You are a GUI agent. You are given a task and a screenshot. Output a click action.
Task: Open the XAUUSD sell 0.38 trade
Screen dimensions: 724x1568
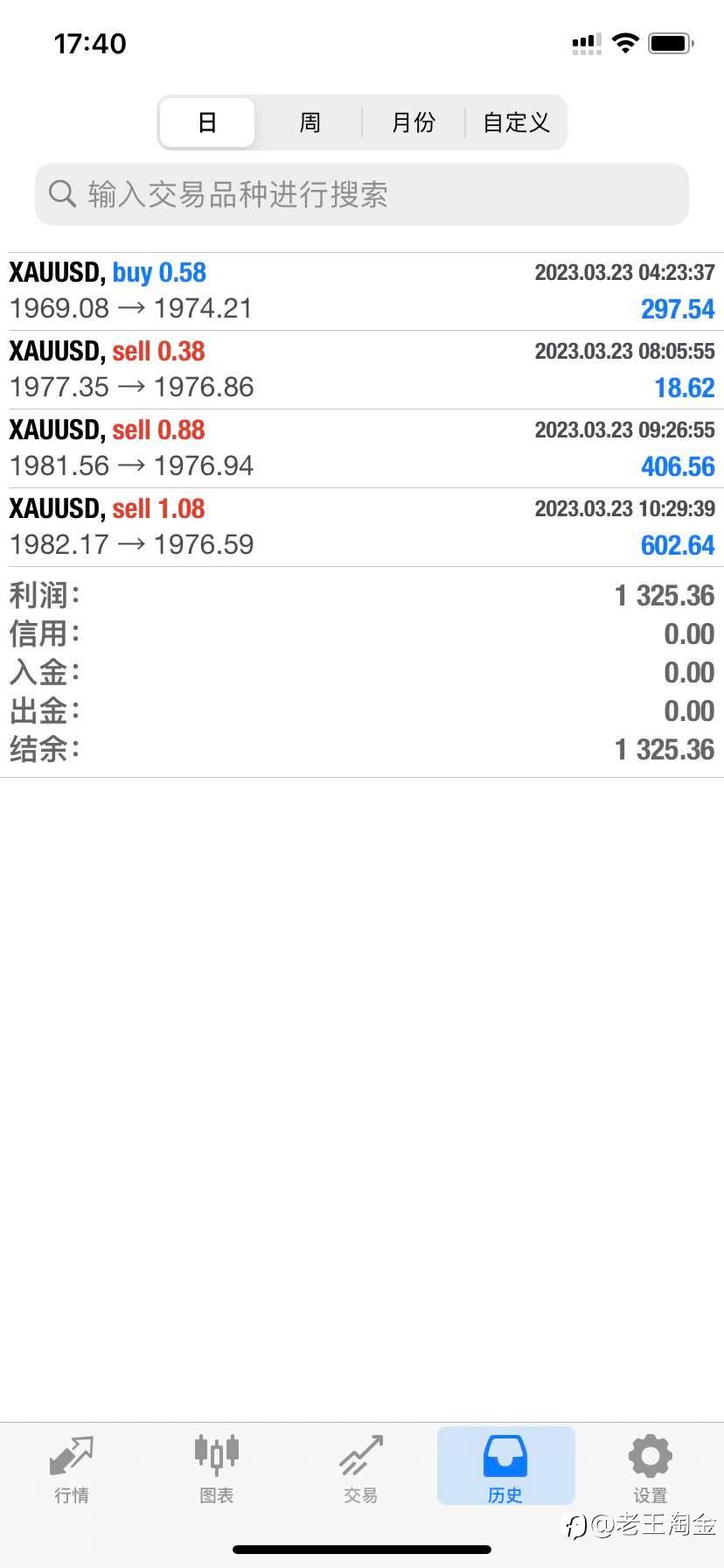[x=362, y=370]
